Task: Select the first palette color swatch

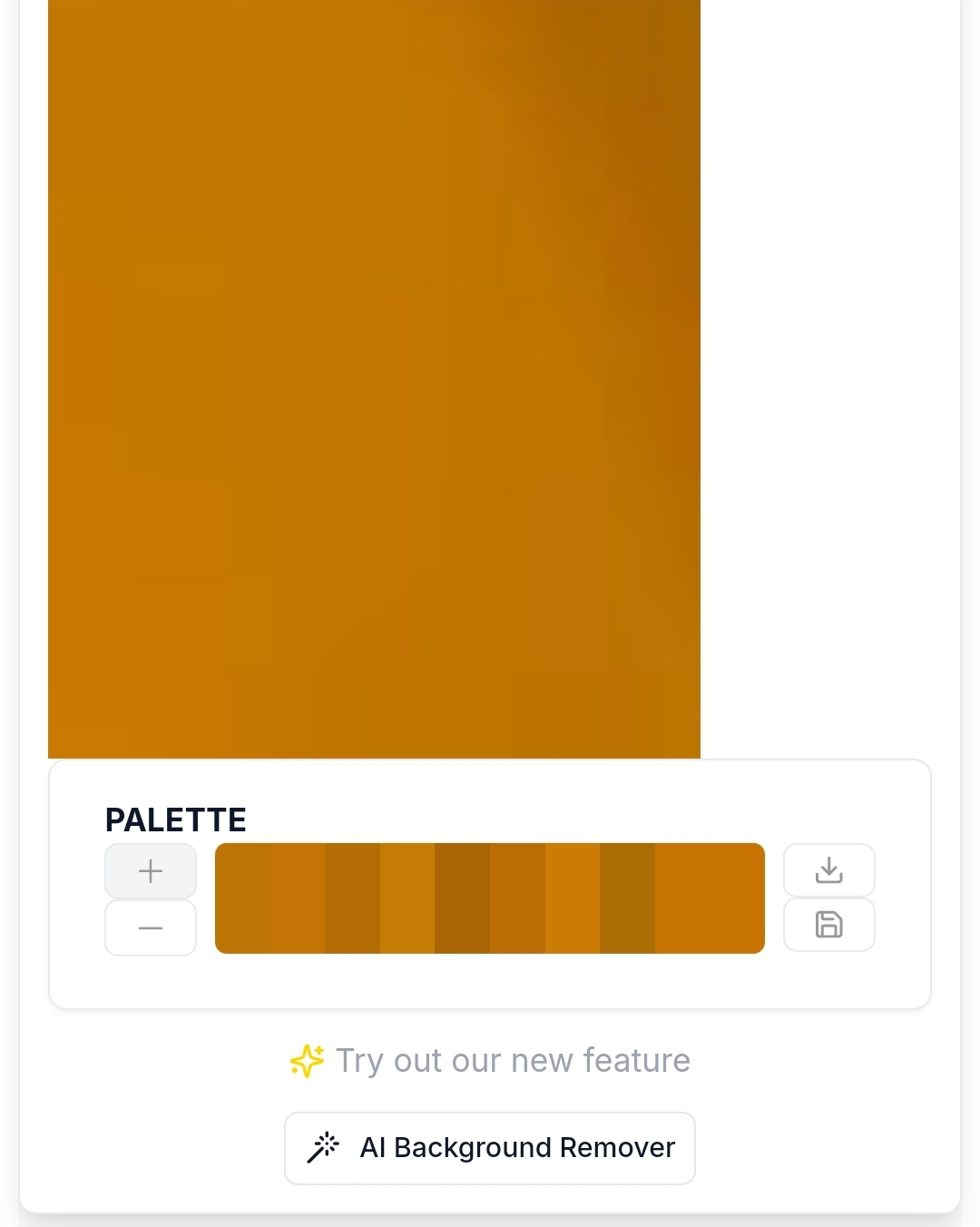Action: pyautogui.click(x=242, y=898)
